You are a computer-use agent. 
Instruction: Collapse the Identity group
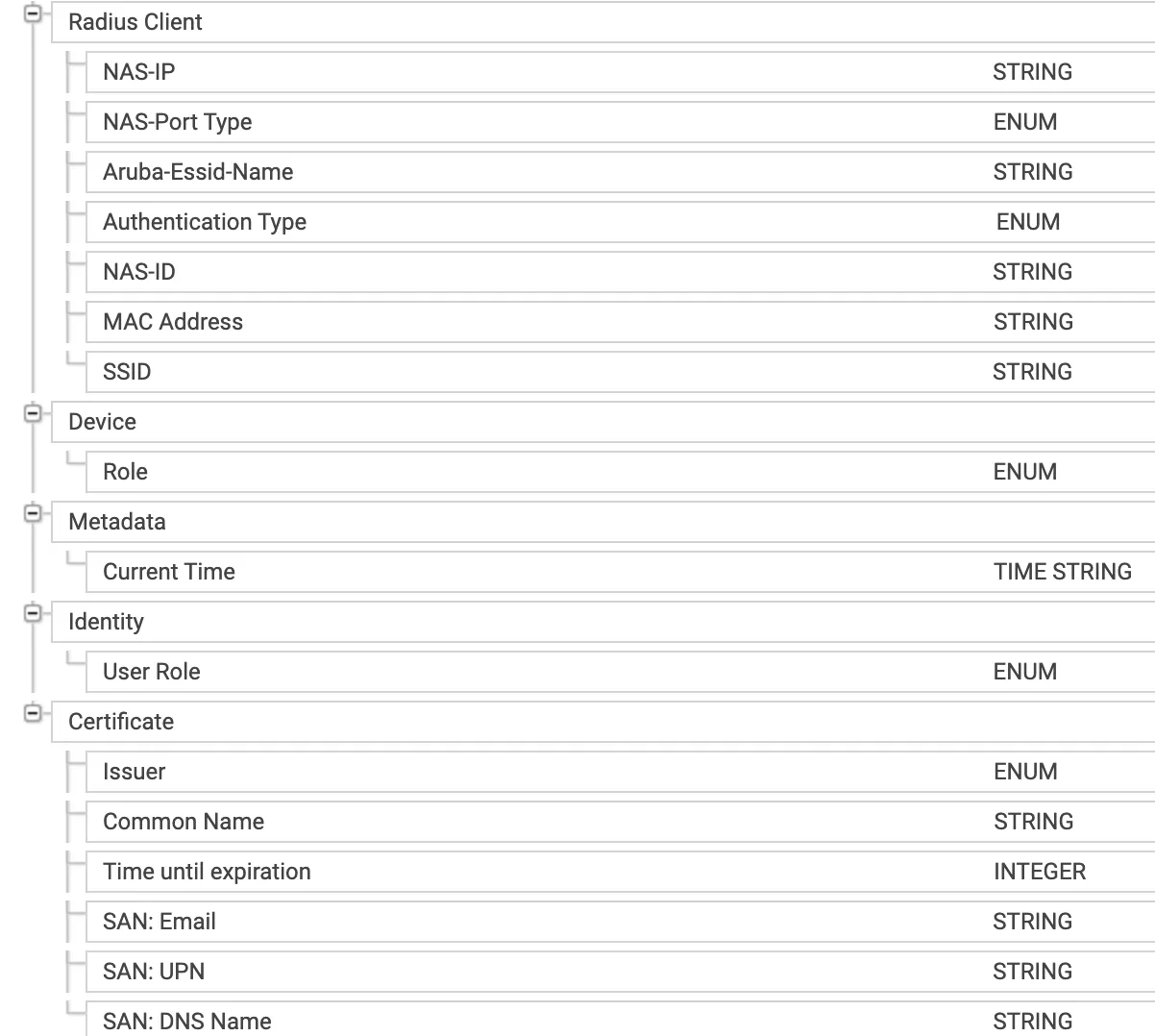coord(34,614)
